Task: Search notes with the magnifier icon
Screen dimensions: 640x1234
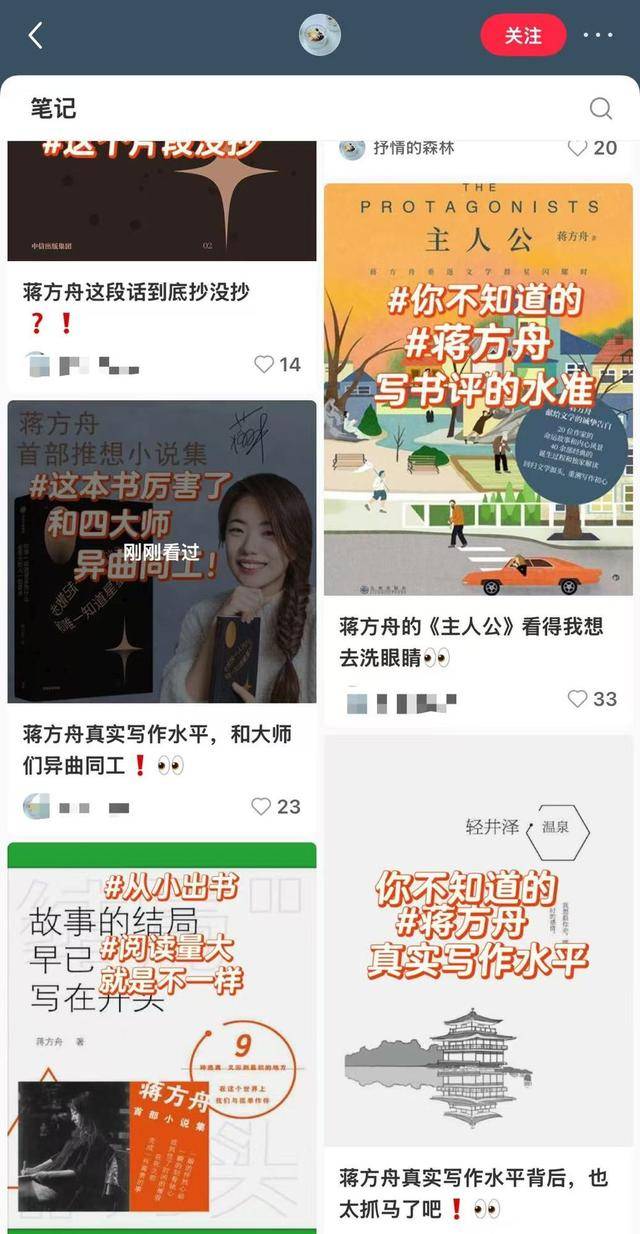Action: tap(600, 108)
